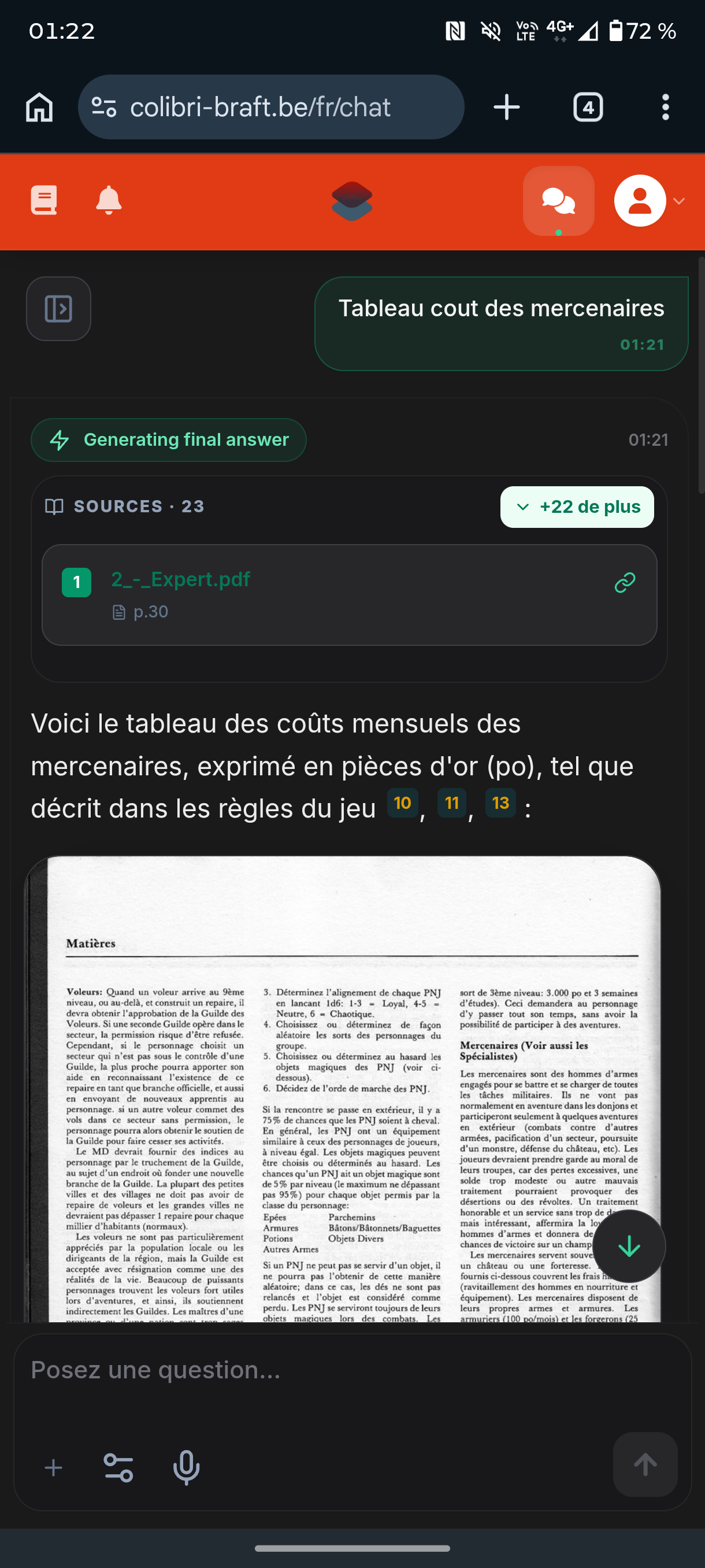Open the browser home page
This screenshot has width=705, height=1568.
[x=39, y=107]
